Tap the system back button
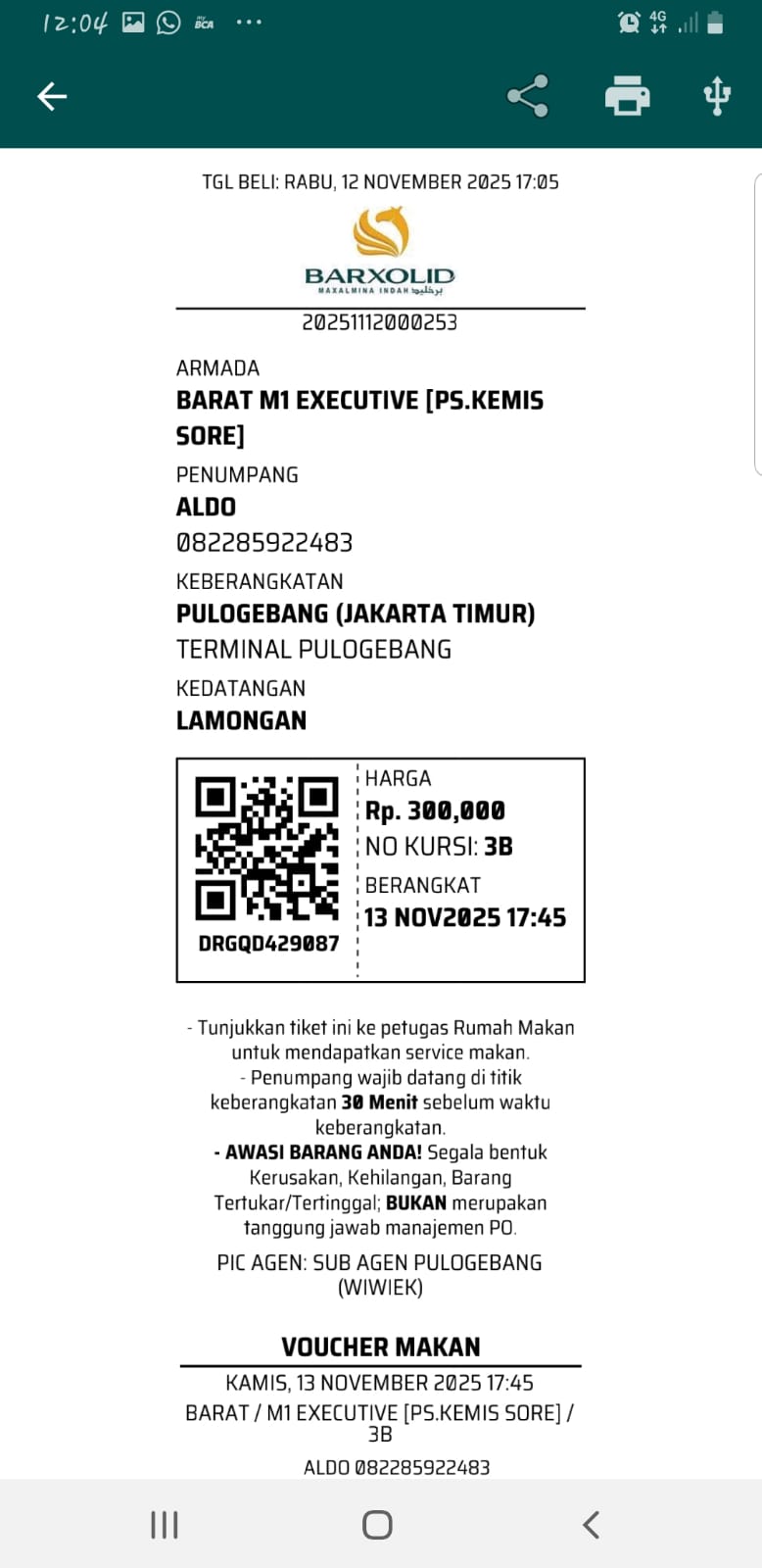 [x=591, y=1525]
